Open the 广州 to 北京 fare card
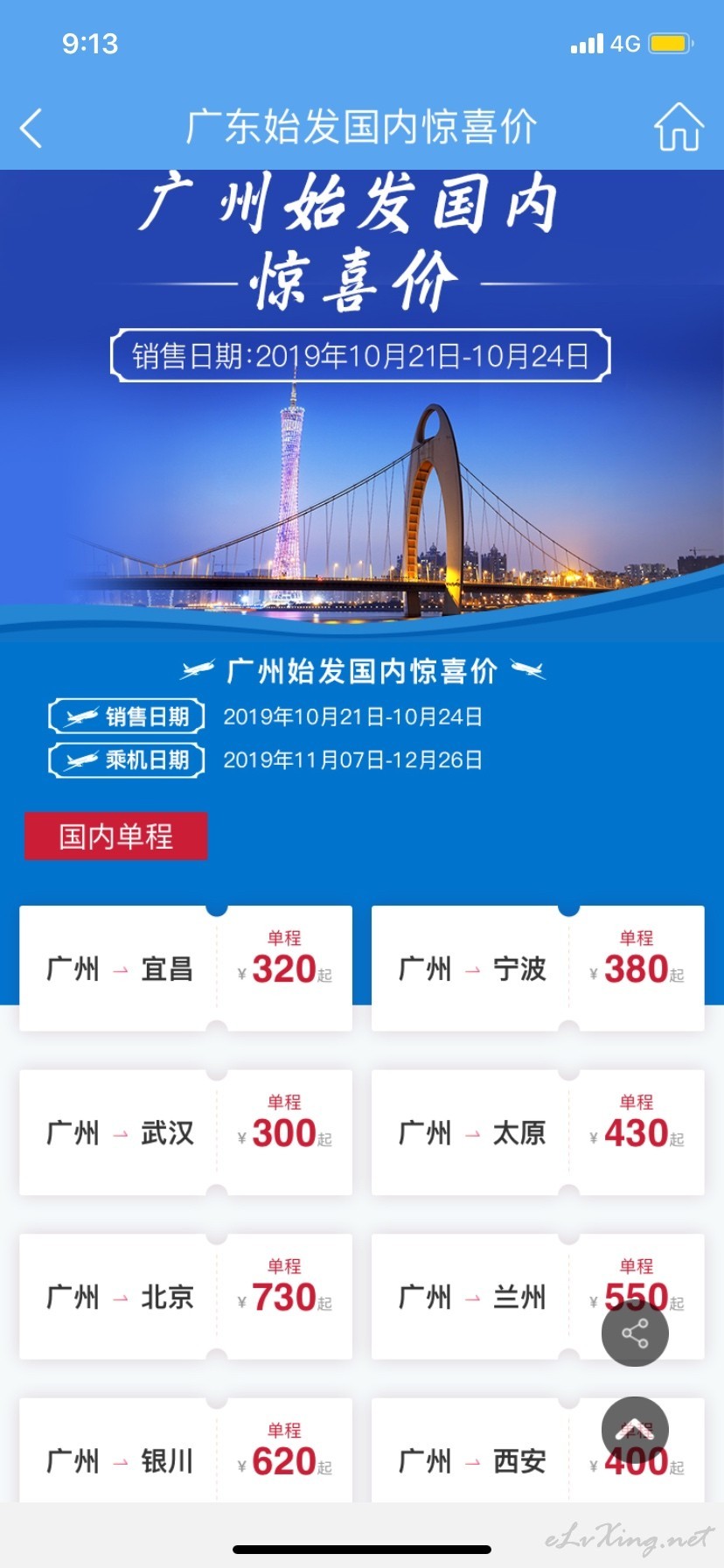This screenshot has height=1568, width=724. [x=185, y=1296]
